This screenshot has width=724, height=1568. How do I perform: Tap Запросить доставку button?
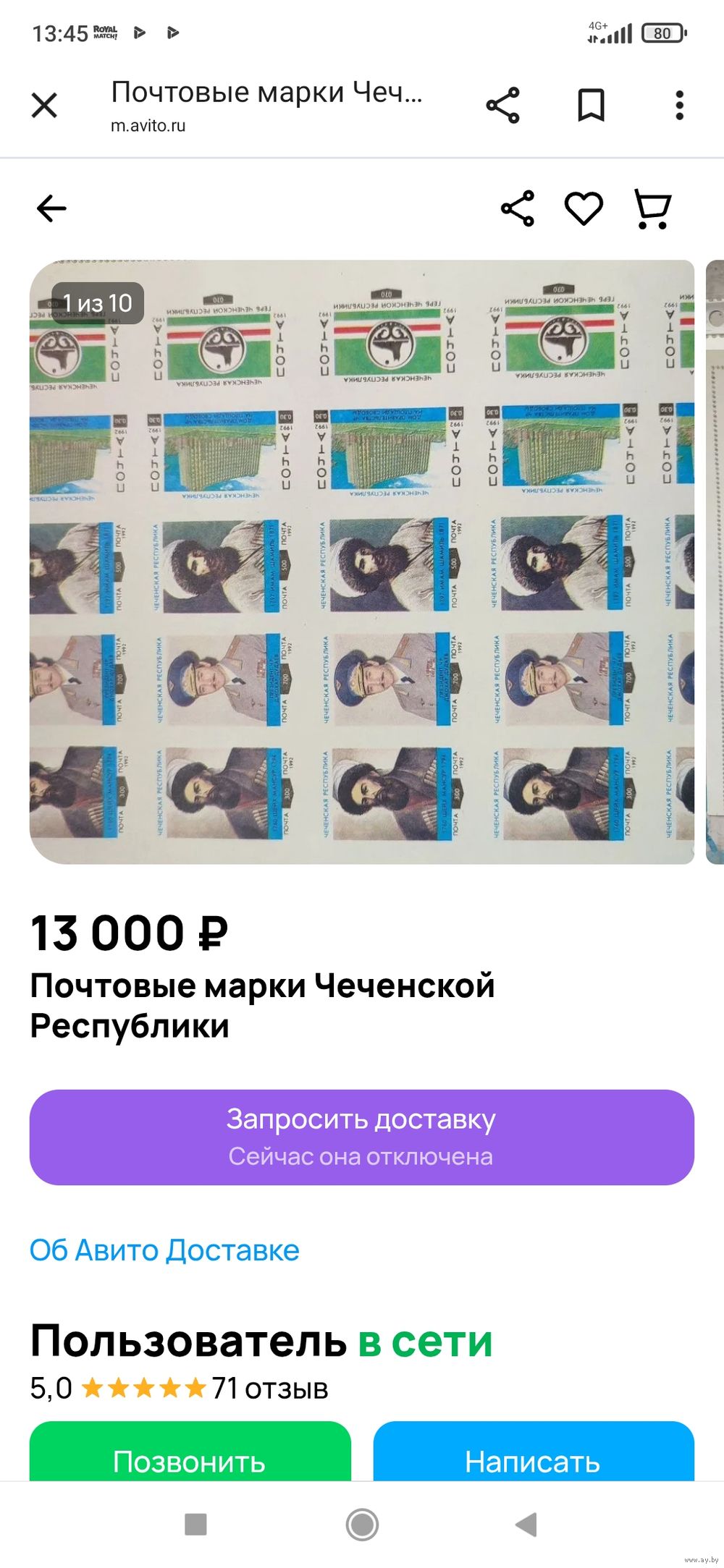point(362,1137)
